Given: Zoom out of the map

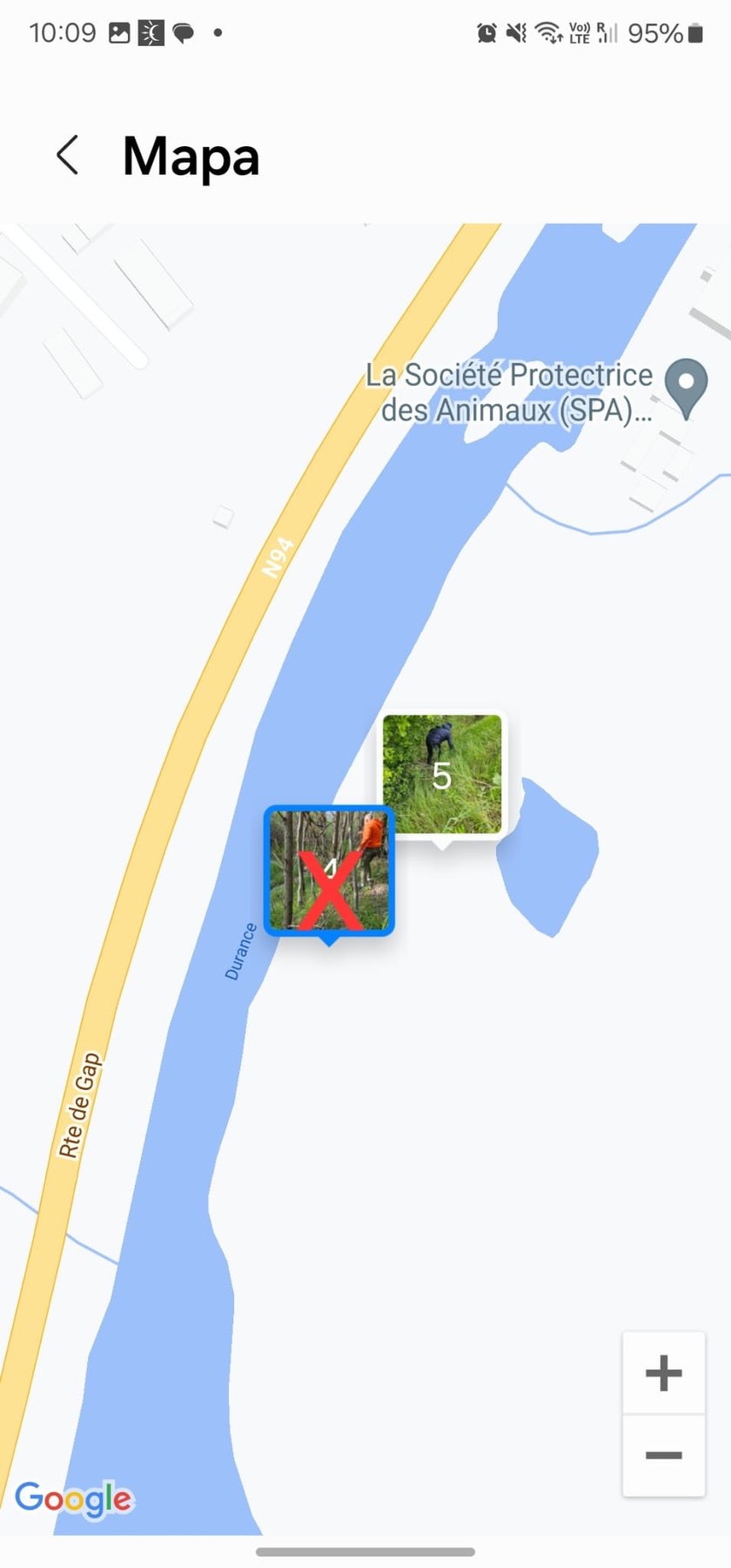Looking at the screenshot, I should (x=663, y=1455).
